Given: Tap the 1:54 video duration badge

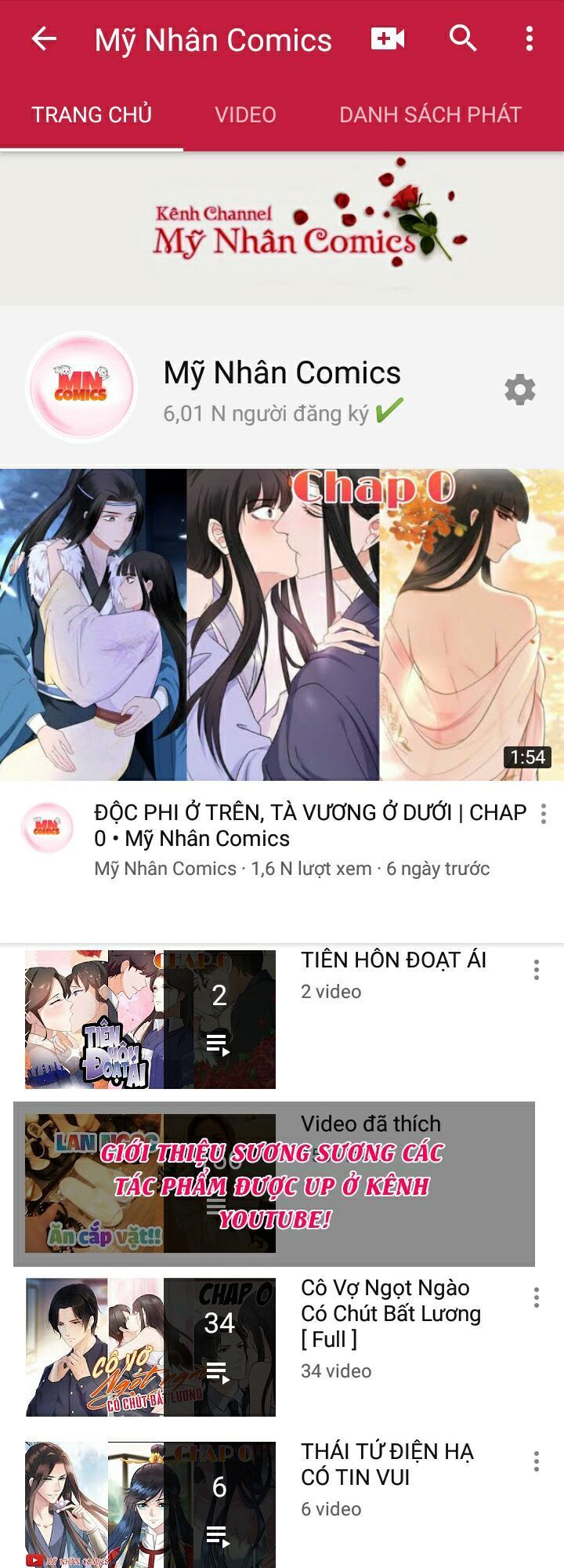Looking at the screenshot, I should (x=527, y=757).
